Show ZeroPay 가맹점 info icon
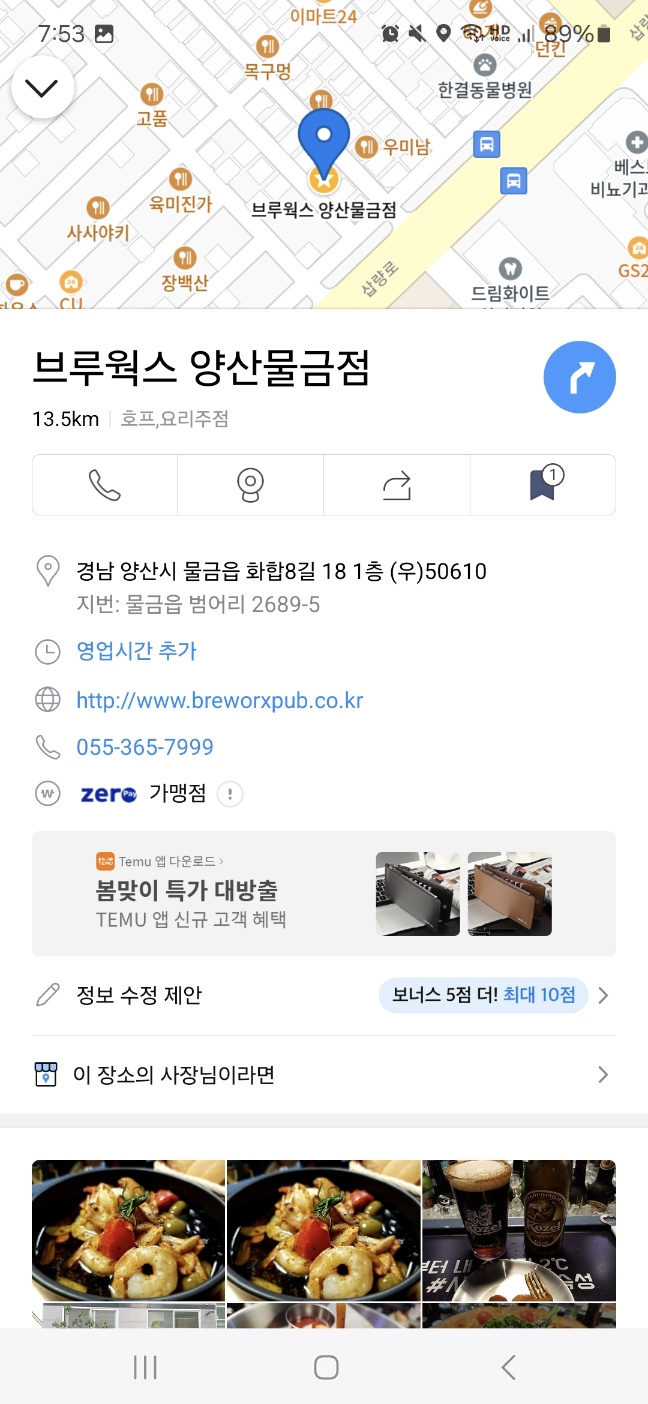The width and height of the screenshot is (648, 1404). [x=230, y=794]
